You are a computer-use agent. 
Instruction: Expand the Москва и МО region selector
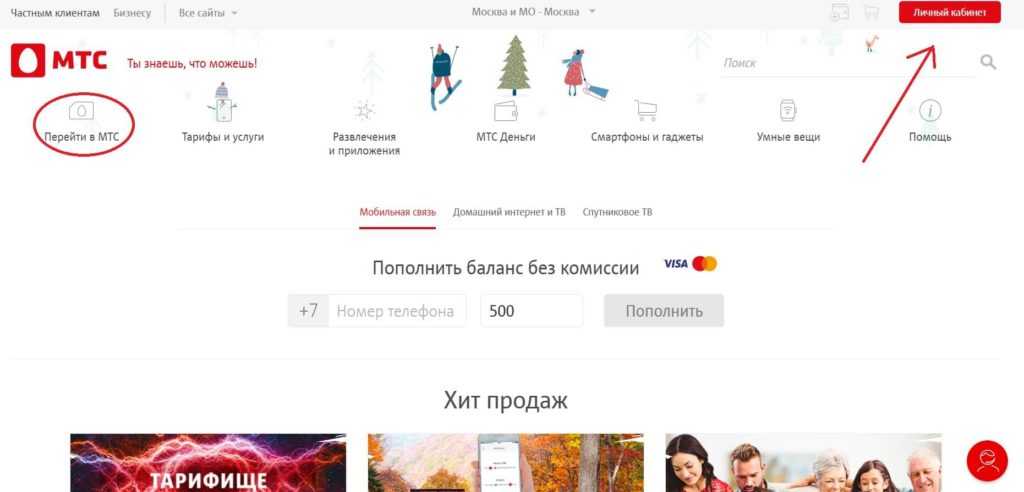click(x=533, y=12)
